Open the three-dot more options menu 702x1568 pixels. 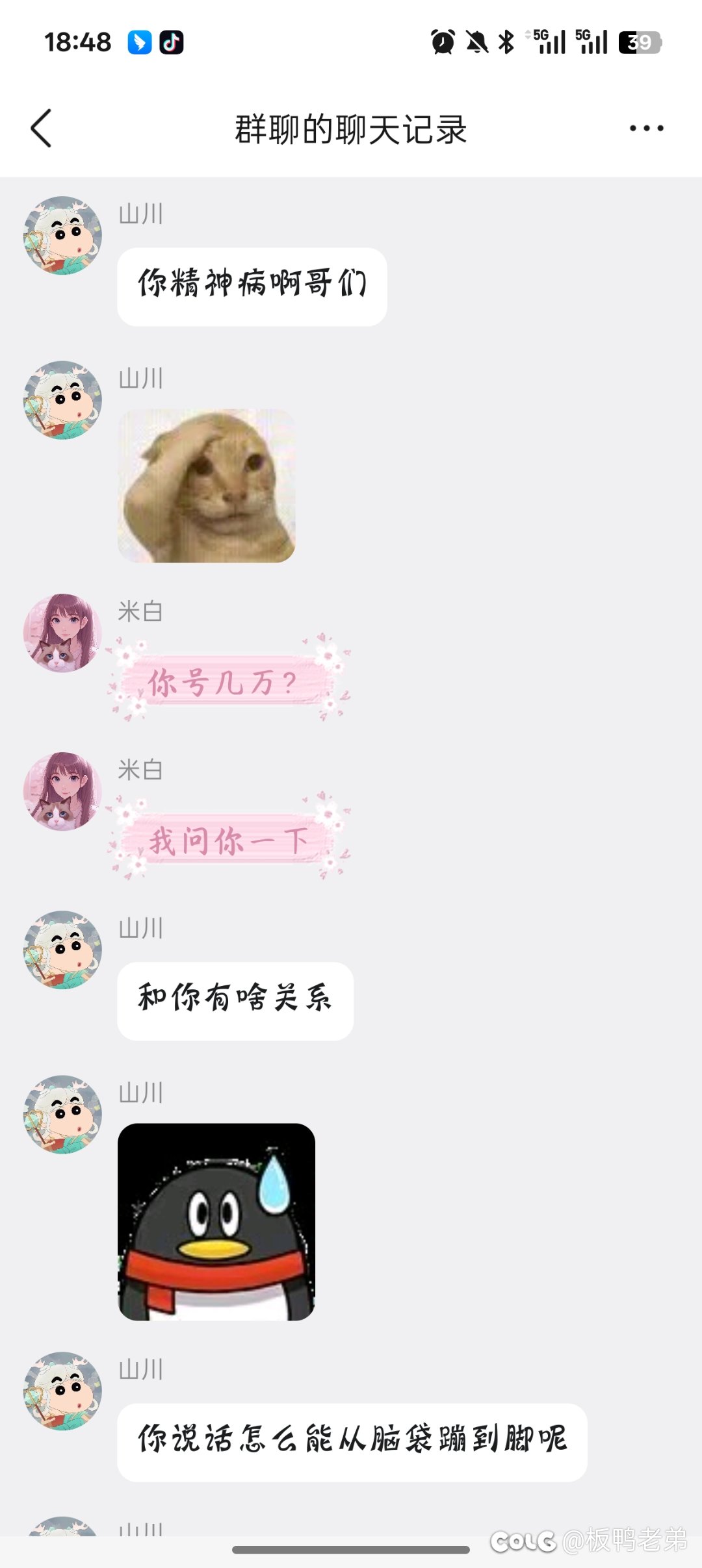click(x=646, y=129)
